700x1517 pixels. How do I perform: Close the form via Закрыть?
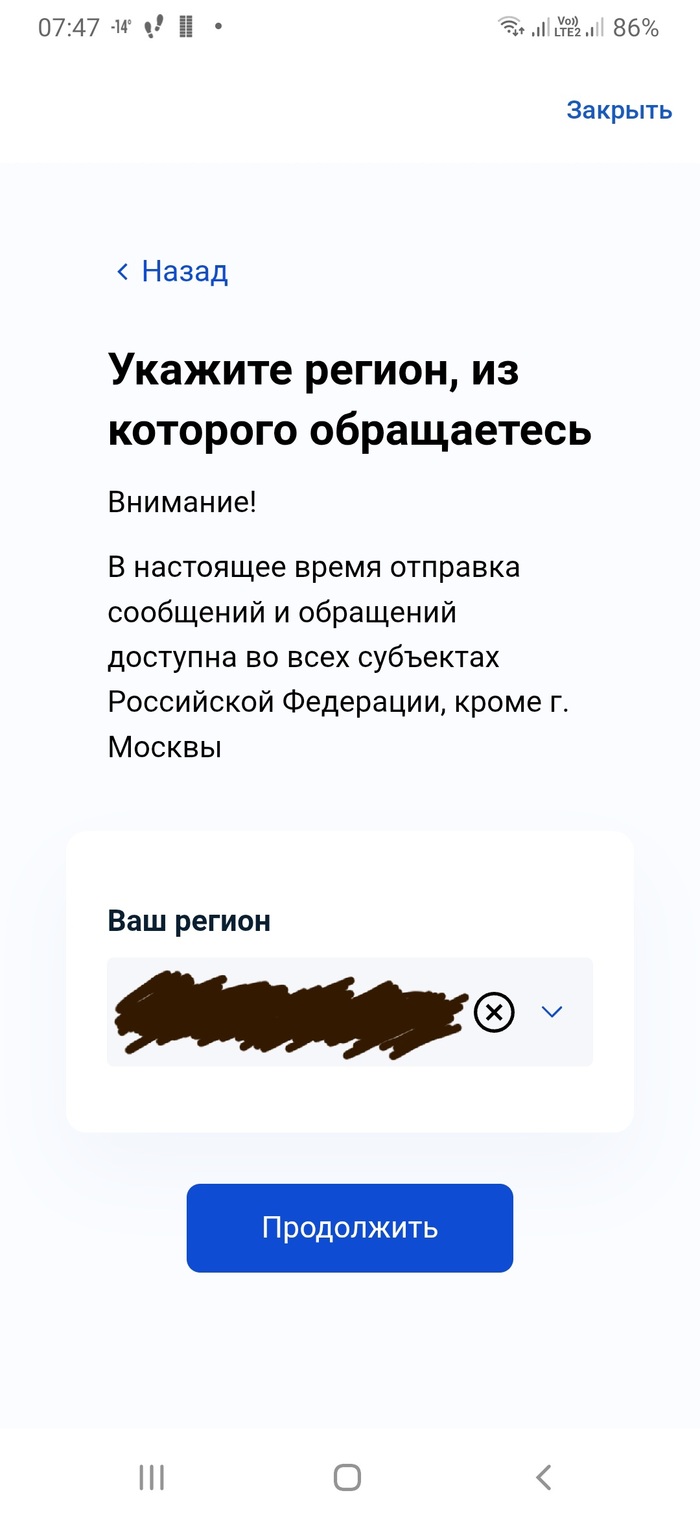click(618, 110)
